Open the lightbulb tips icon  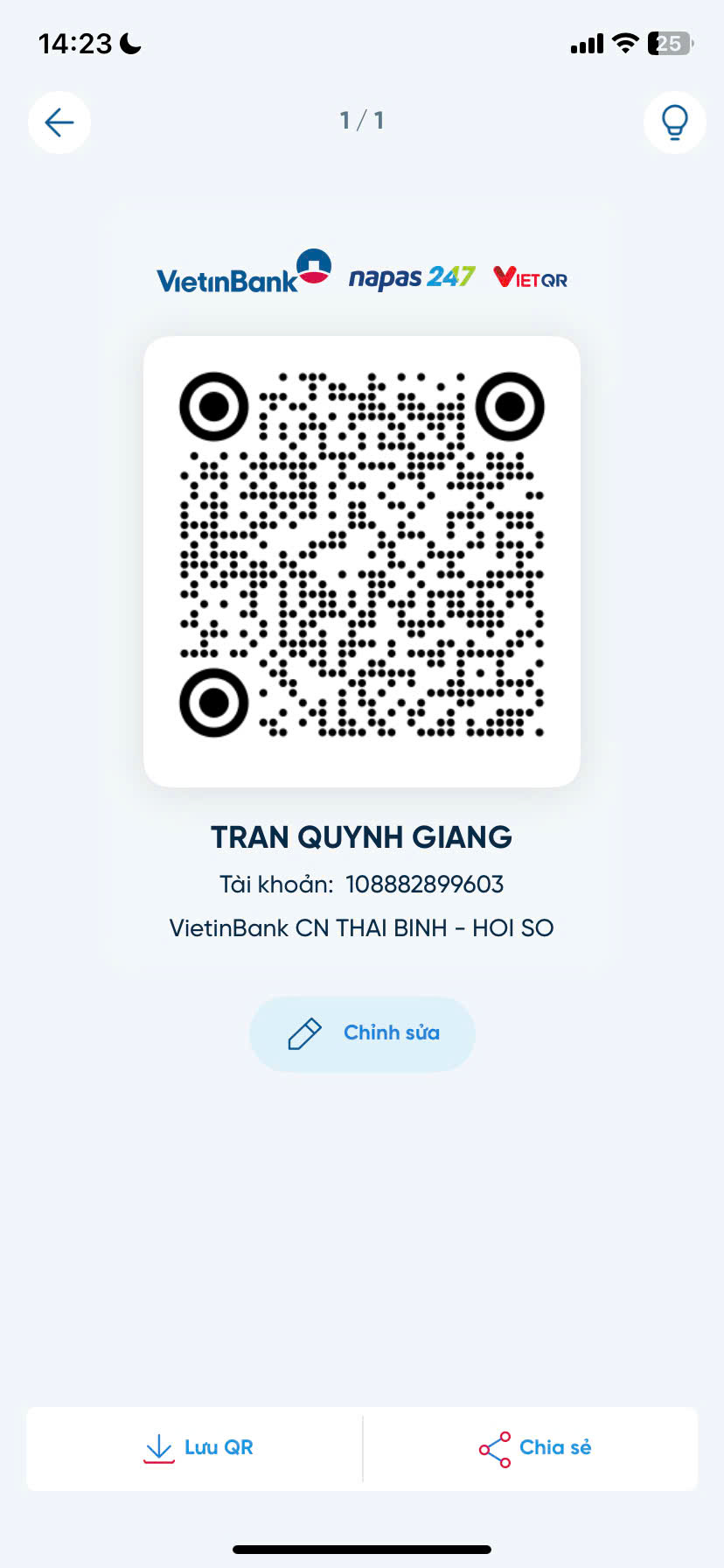pyautogui.click(x=674, y=122)
